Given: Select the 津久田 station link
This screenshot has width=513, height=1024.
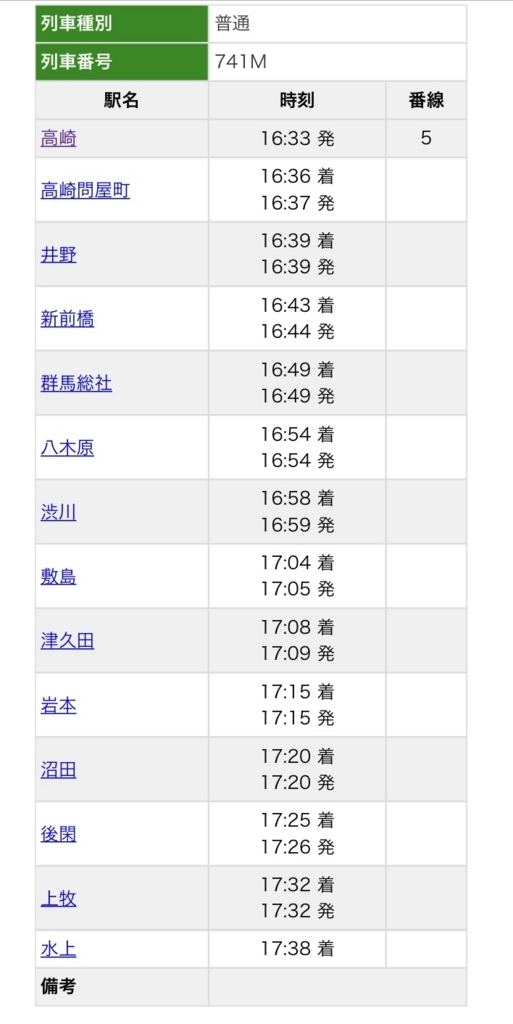Looking at the screenshot, I should [x=67, y=641].
